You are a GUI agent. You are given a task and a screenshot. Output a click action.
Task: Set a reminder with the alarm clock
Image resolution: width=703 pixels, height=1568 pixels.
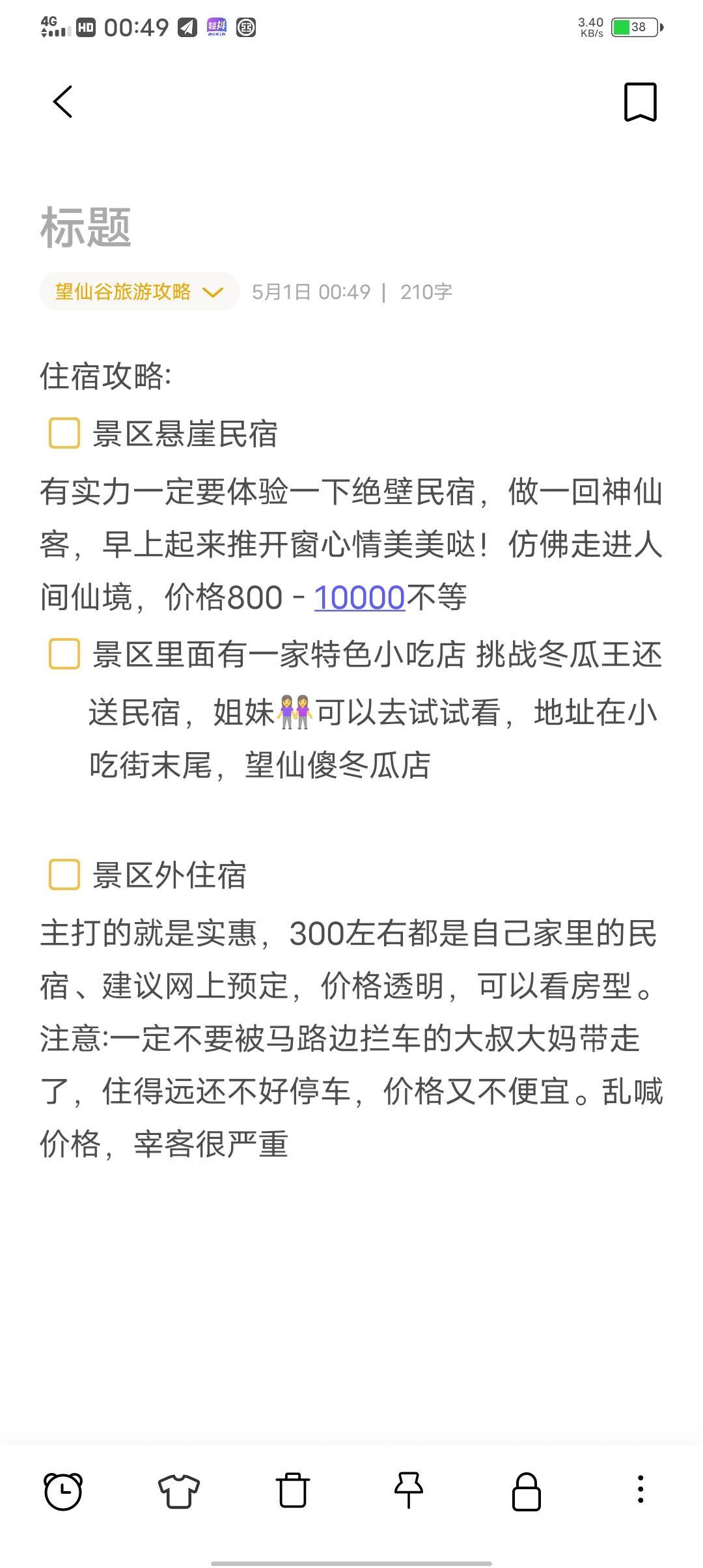pos(63,1491)
